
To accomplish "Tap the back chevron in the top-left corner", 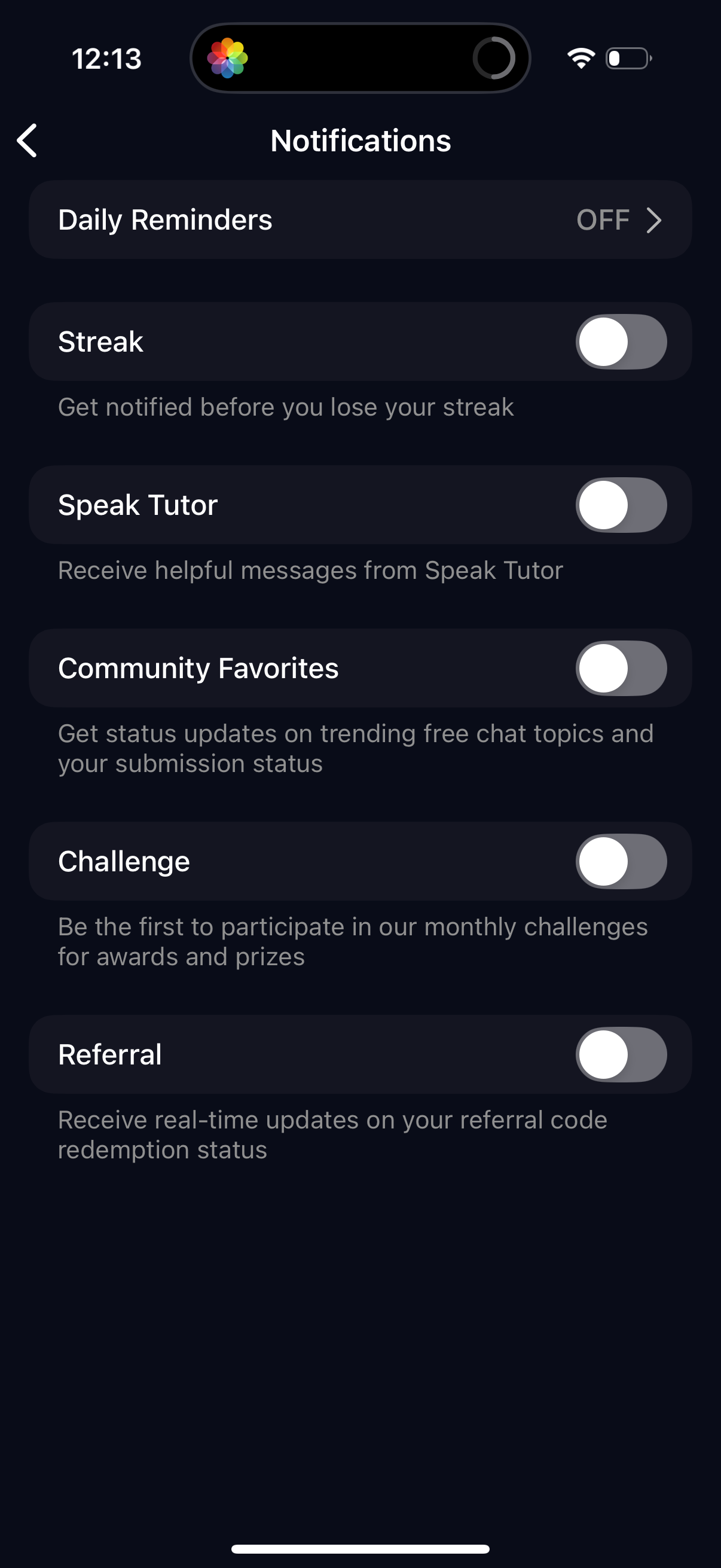I will [x=28, y=141].
